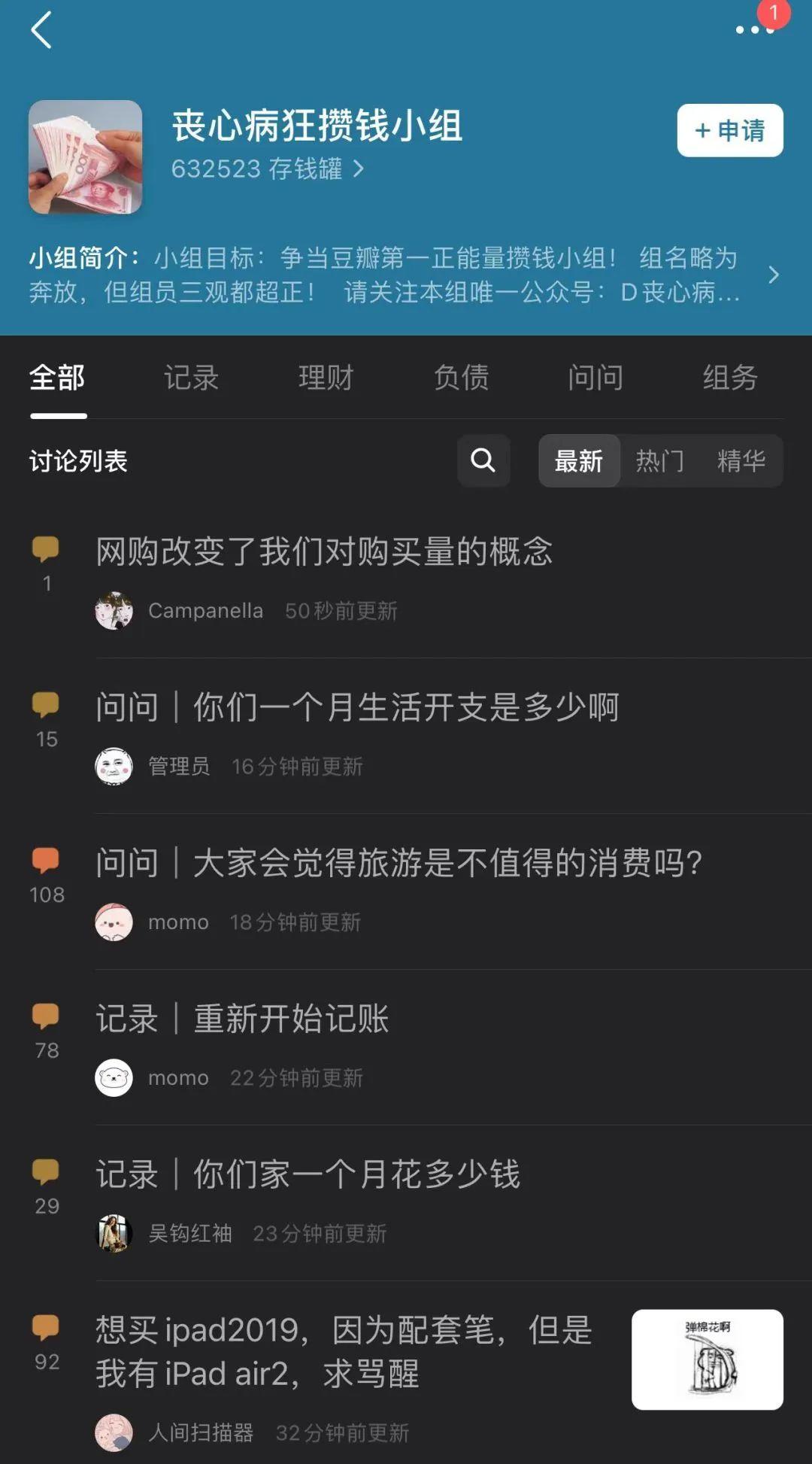Open the 问问 tab
The width and height of the screenshot is (812, 1464).
(x=595, y=378)
